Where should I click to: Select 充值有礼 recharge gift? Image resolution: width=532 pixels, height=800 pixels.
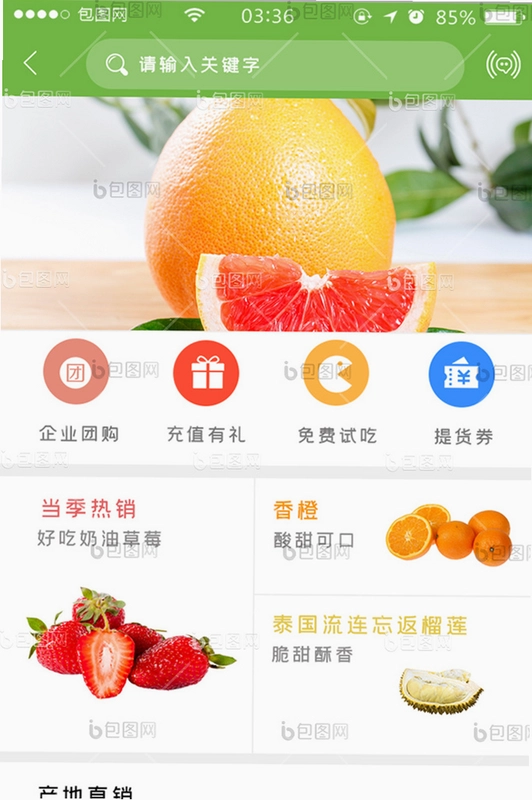click(x=206, y=392)
